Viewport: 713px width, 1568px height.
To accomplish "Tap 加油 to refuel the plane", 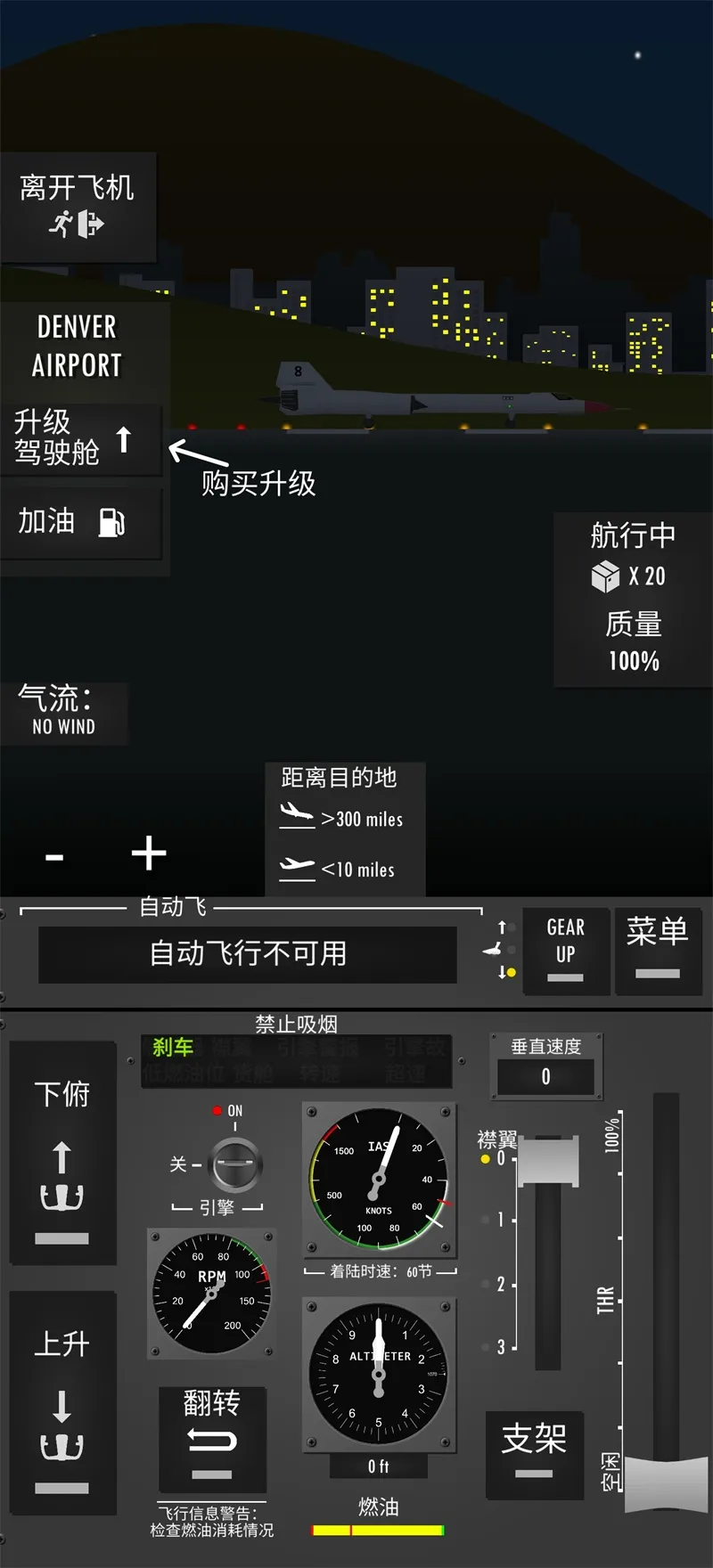I will (80, 522).
